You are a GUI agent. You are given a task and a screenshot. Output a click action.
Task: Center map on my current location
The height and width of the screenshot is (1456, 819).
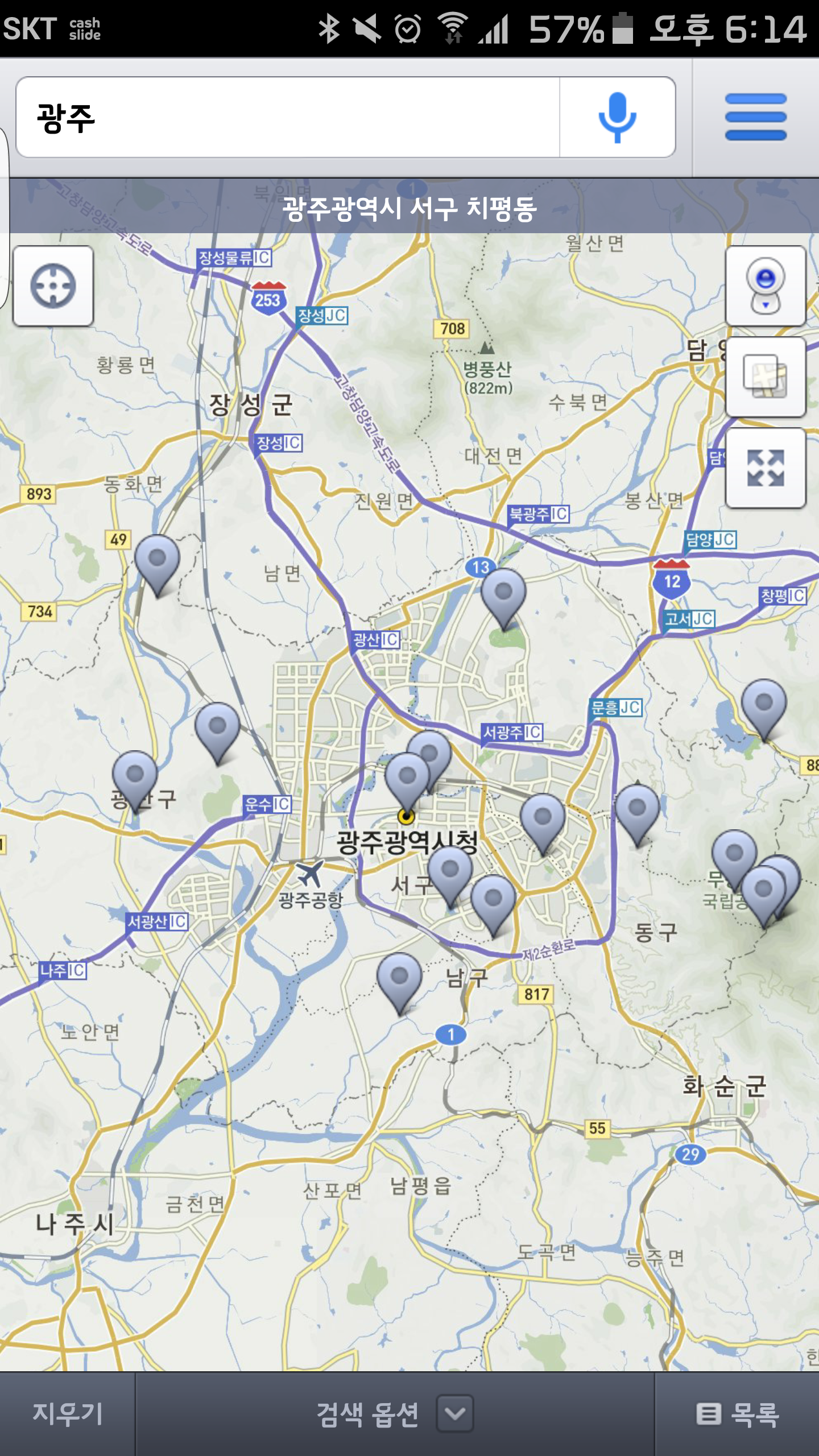click(x=53, y=286)
